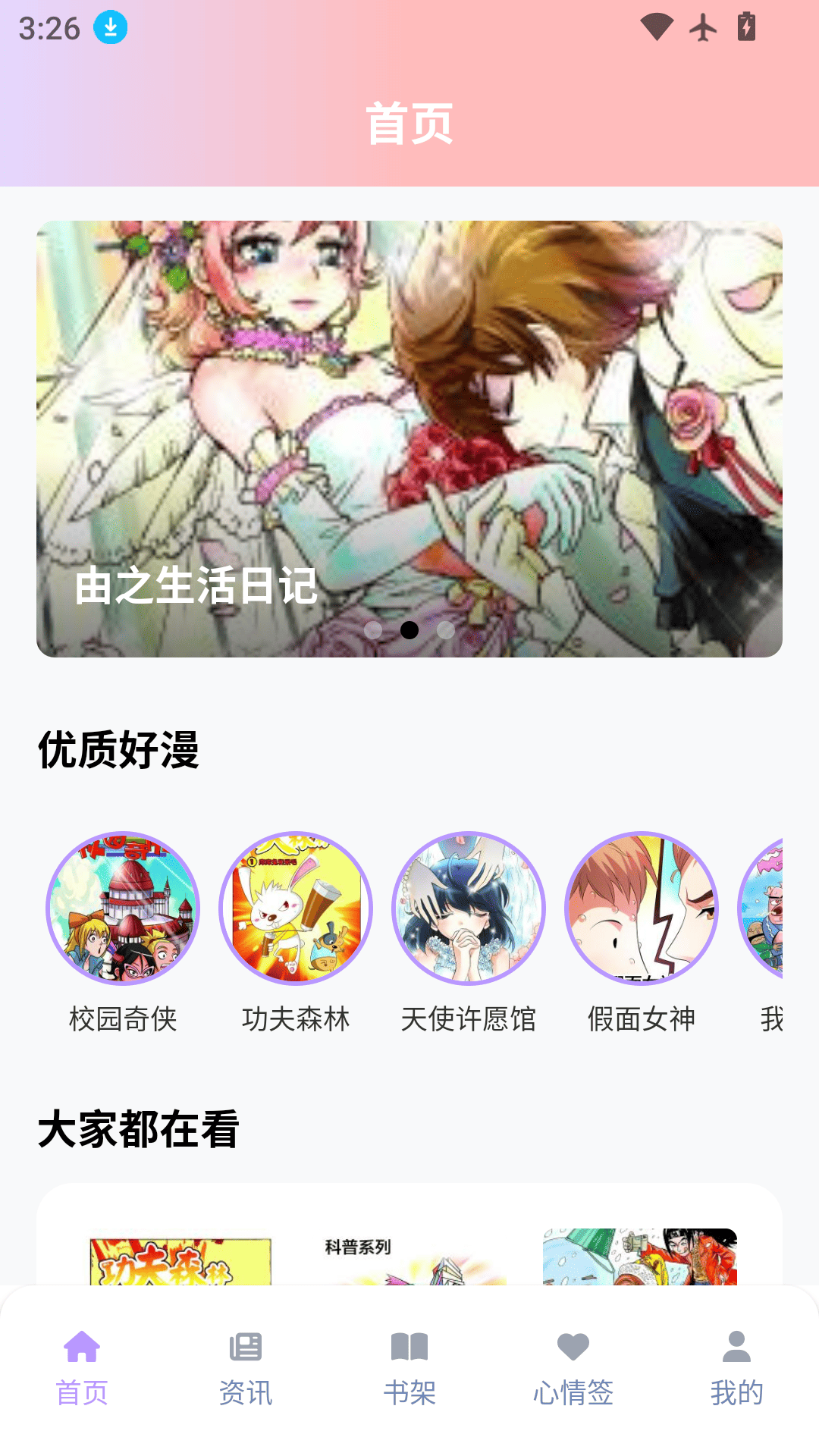The width and height of the screenshot is (819, 1456).
Task: Click the 天使许愿馆 title link
Action: [x=469, y=1020]
